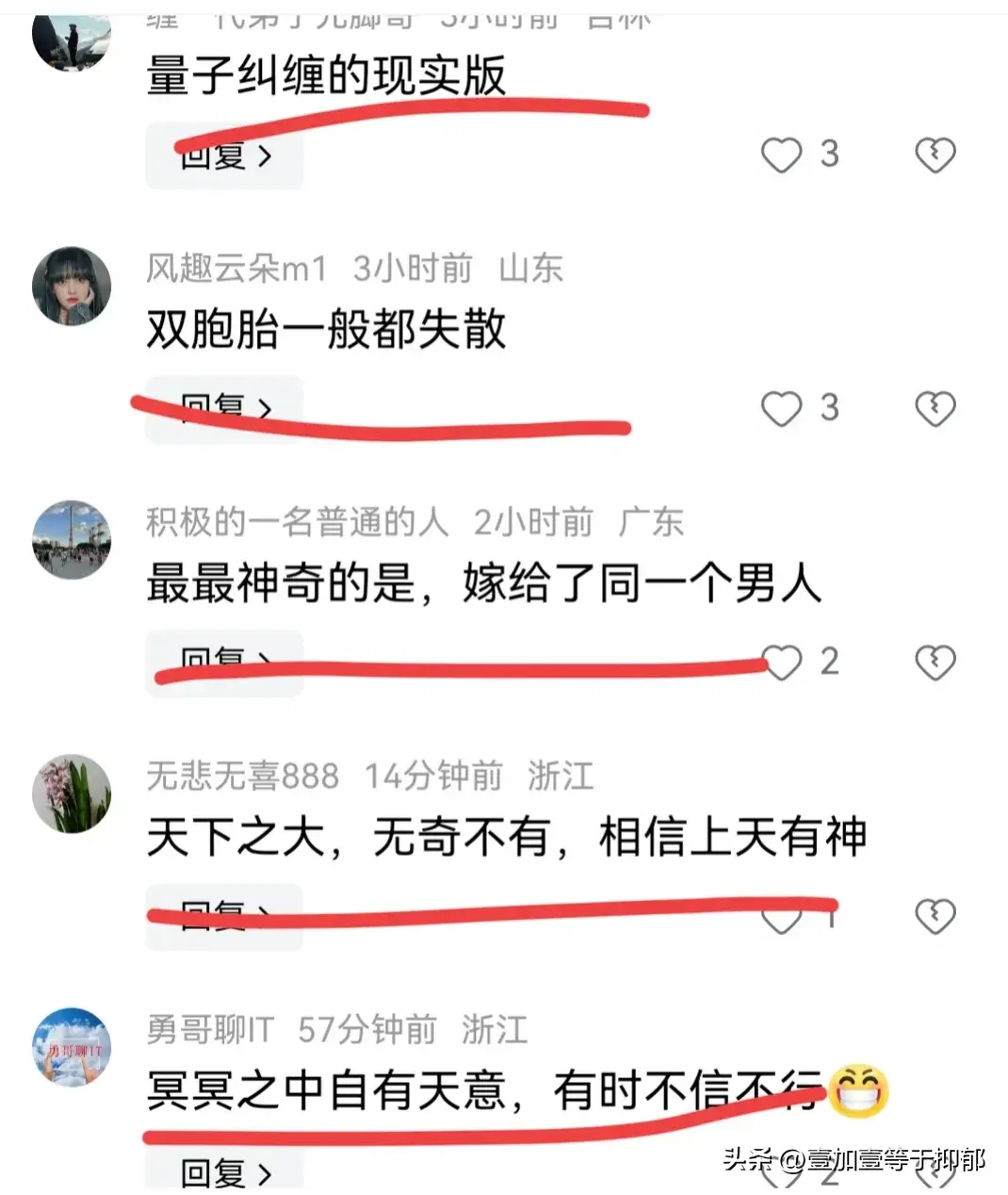Like the comment 双胞胎一般都失散
This screenshot has width=1008, height=1195.
pos(781,409)
